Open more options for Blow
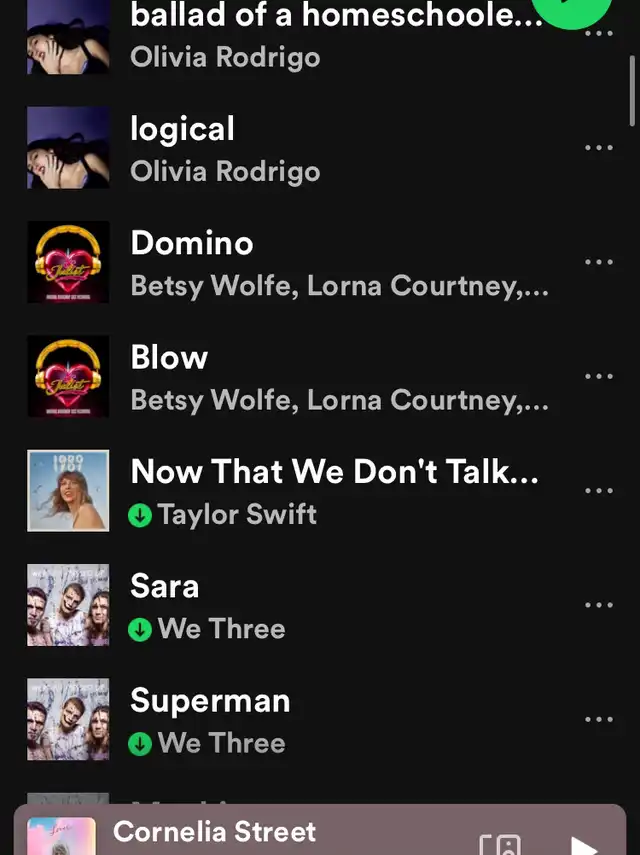640x855 pixels. pyautogui.click(x=598, y=376)
